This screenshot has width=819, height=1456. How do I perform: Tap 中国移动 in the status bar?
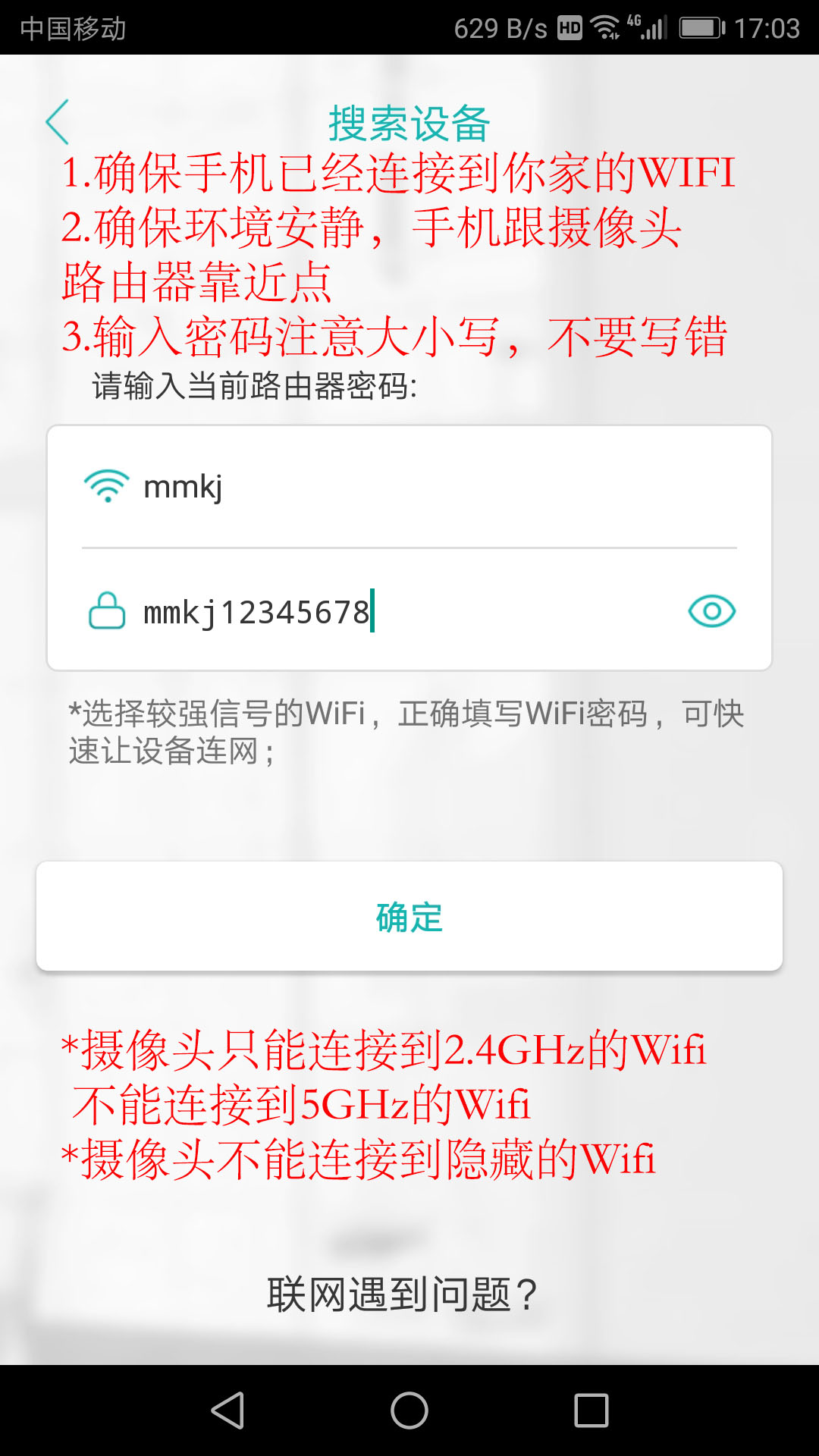[x=74, y=30]
